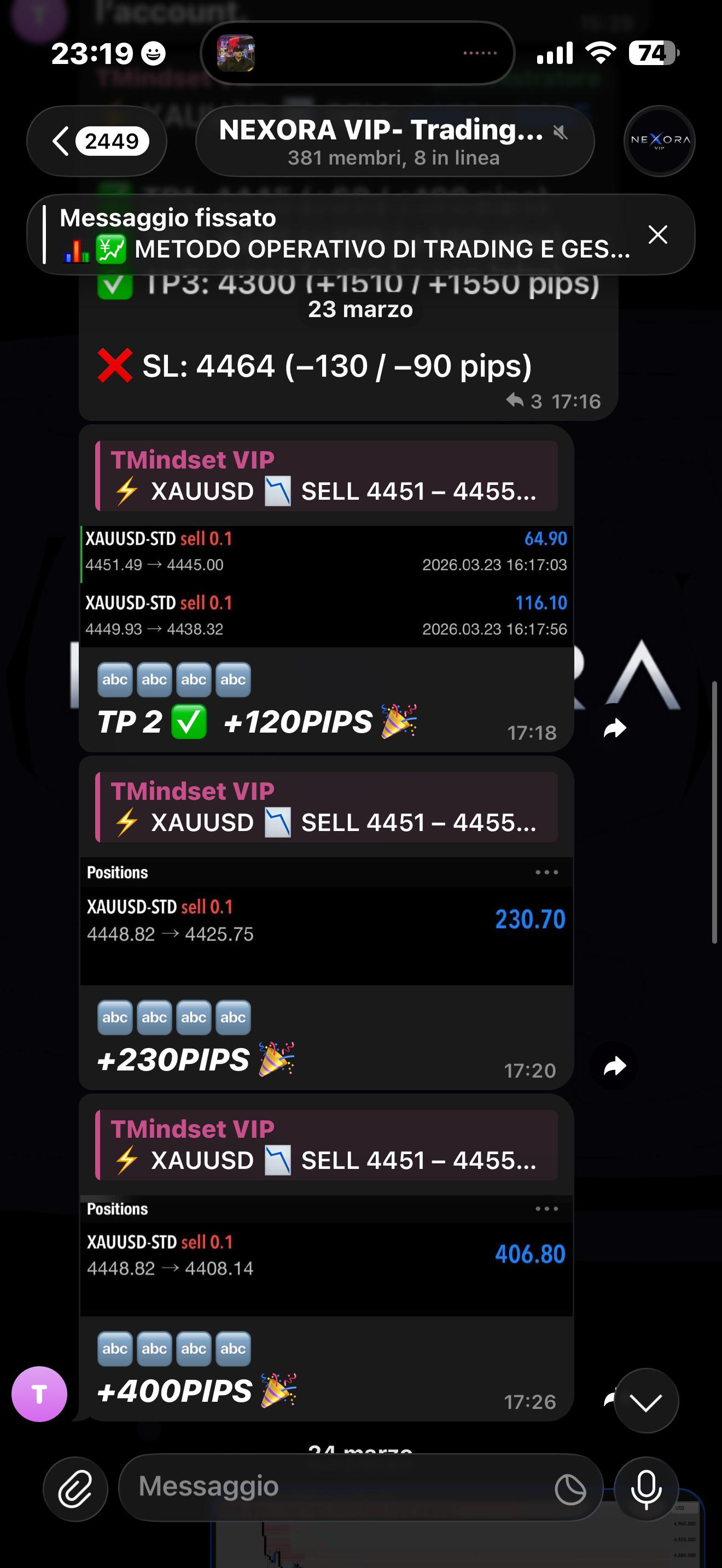Open sender avatar with letter T
Viewport: 722px width, 1568px height.
click(x=39, y=1394)
